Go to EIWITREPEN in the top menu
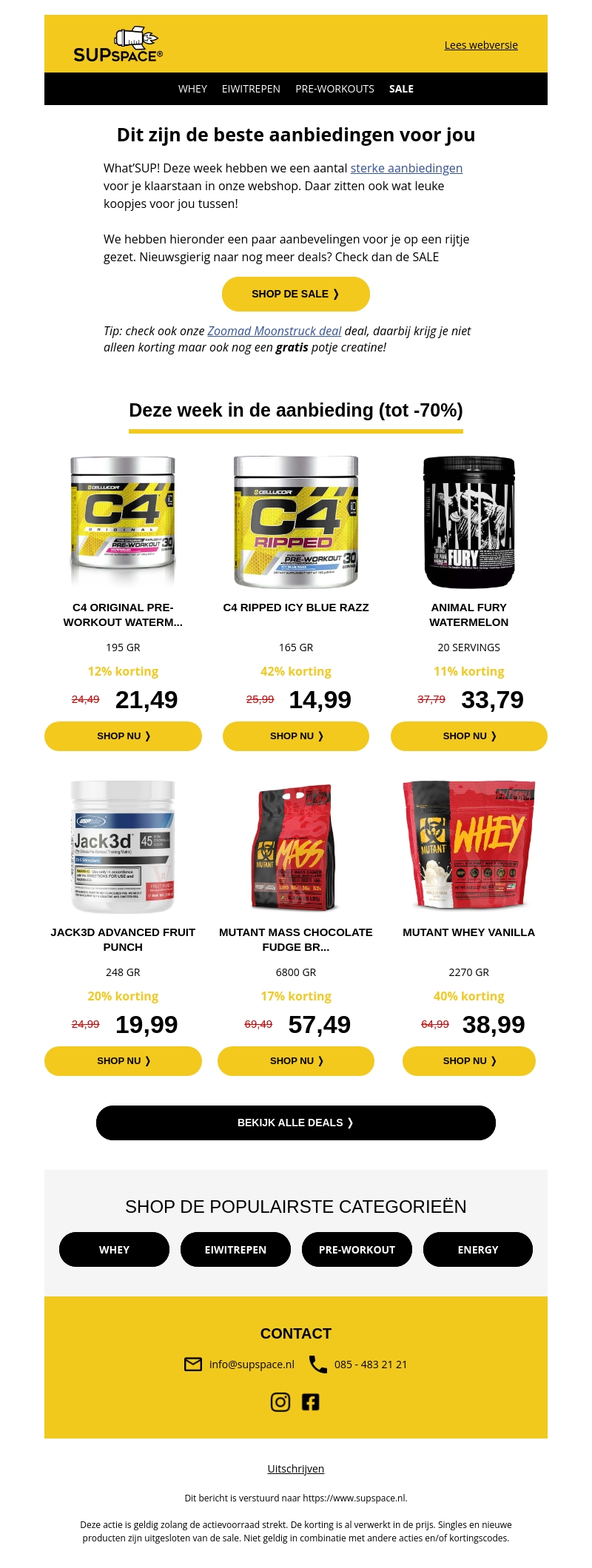592x1568 pixels. [251, 89]
